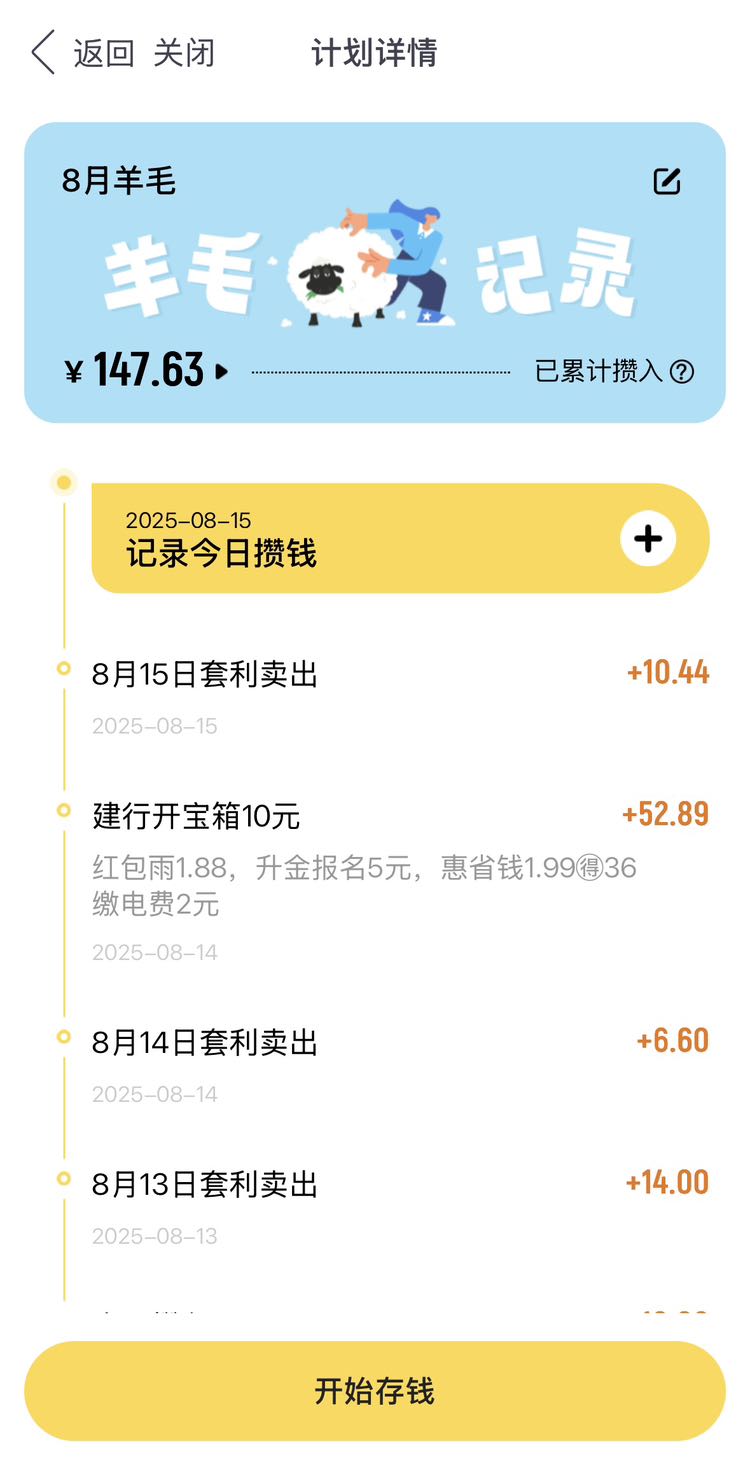750x1462 pixels.
Task: Tap the 开始存钱 button
Action: point(375,1391)
